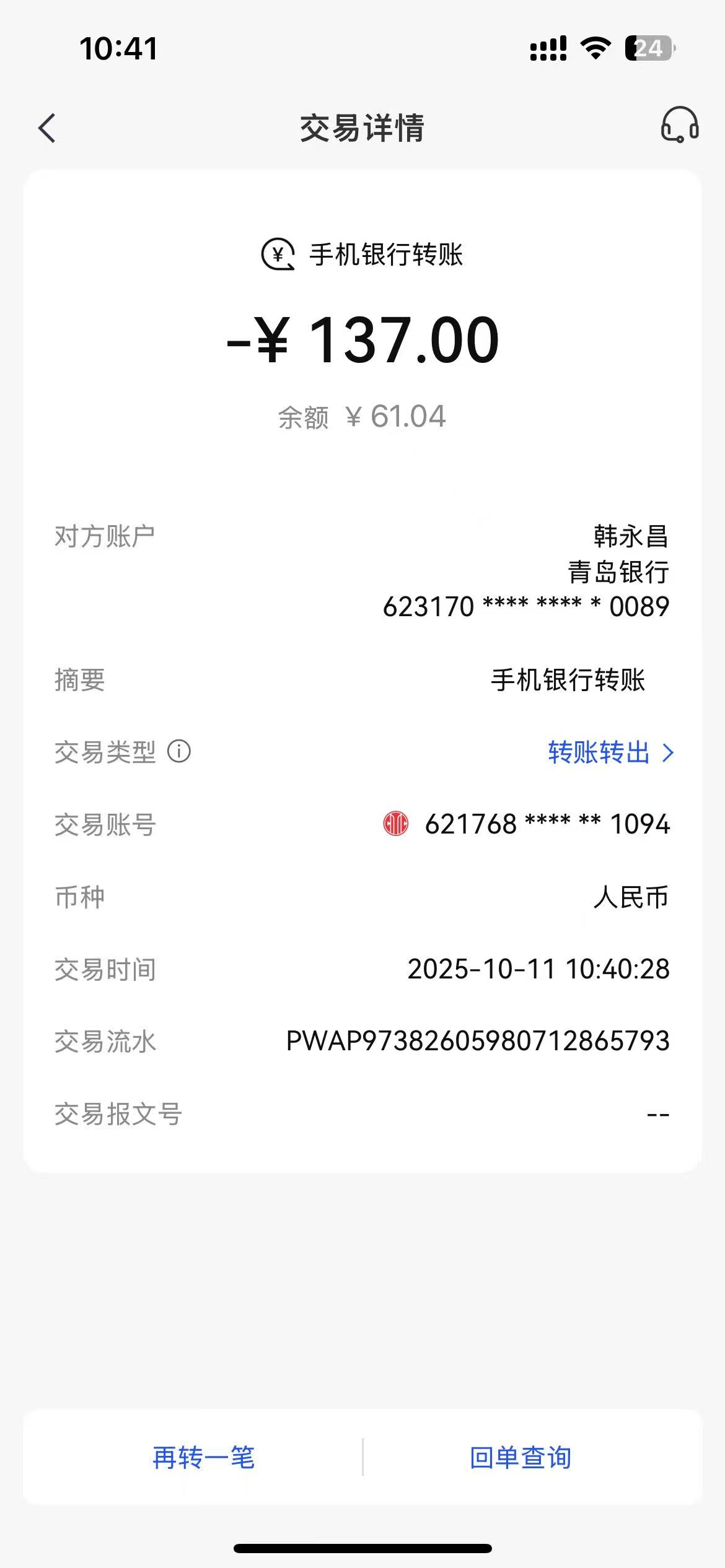Show info about 交易类型
Screen dimensions: 725x1568
point(179,752)
